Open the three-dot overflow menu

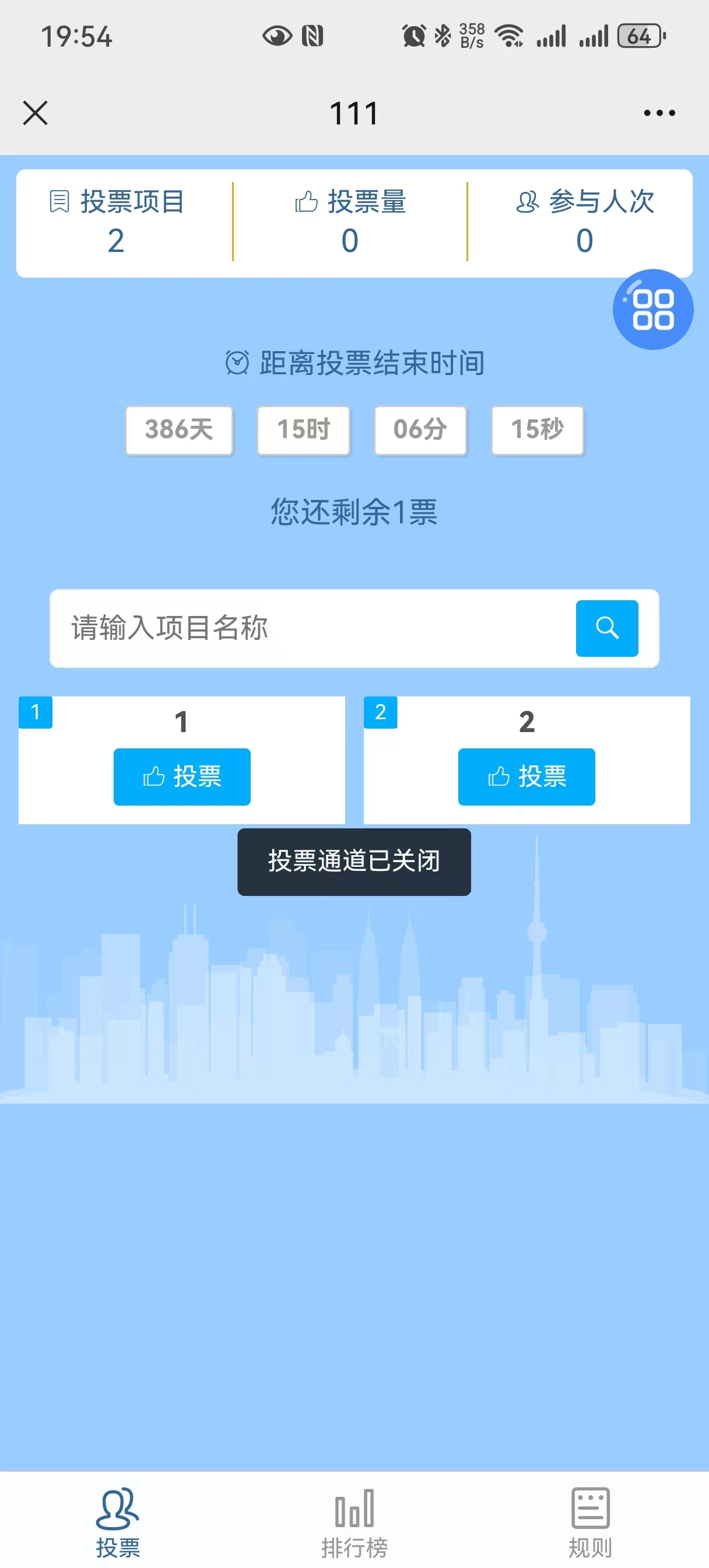(x=659, y=113)
